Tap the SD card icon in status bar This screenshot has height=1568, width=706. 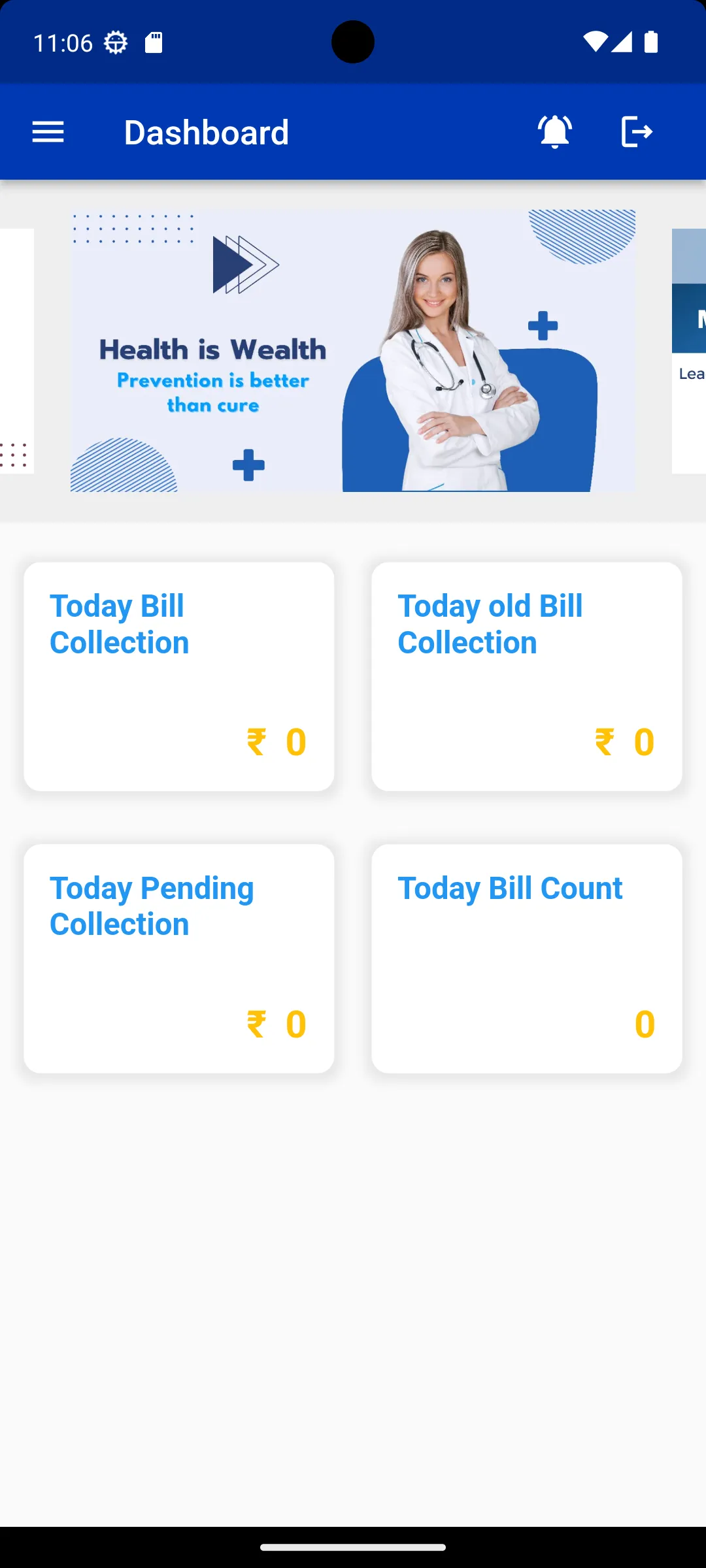153,42
